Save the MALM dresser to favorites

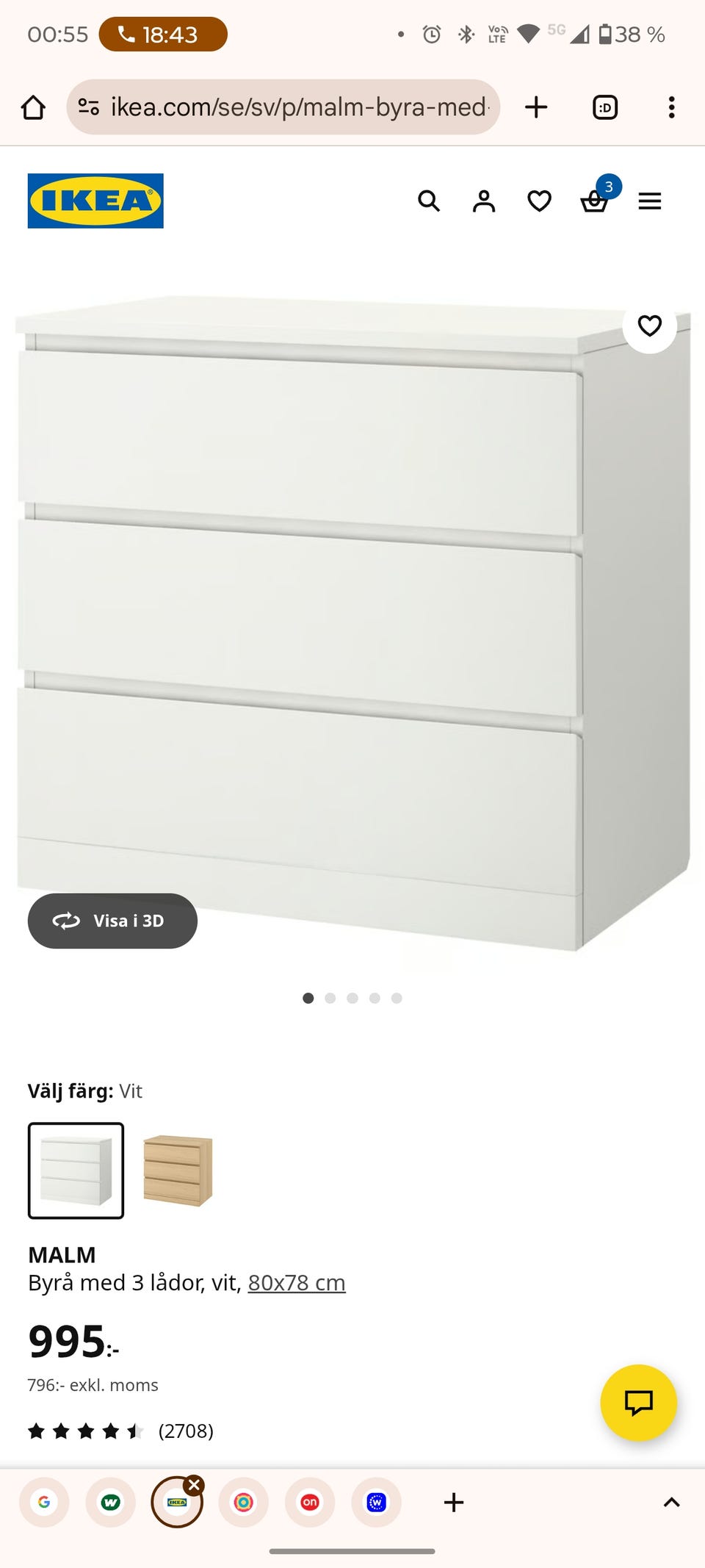click(x=649, y=326)
